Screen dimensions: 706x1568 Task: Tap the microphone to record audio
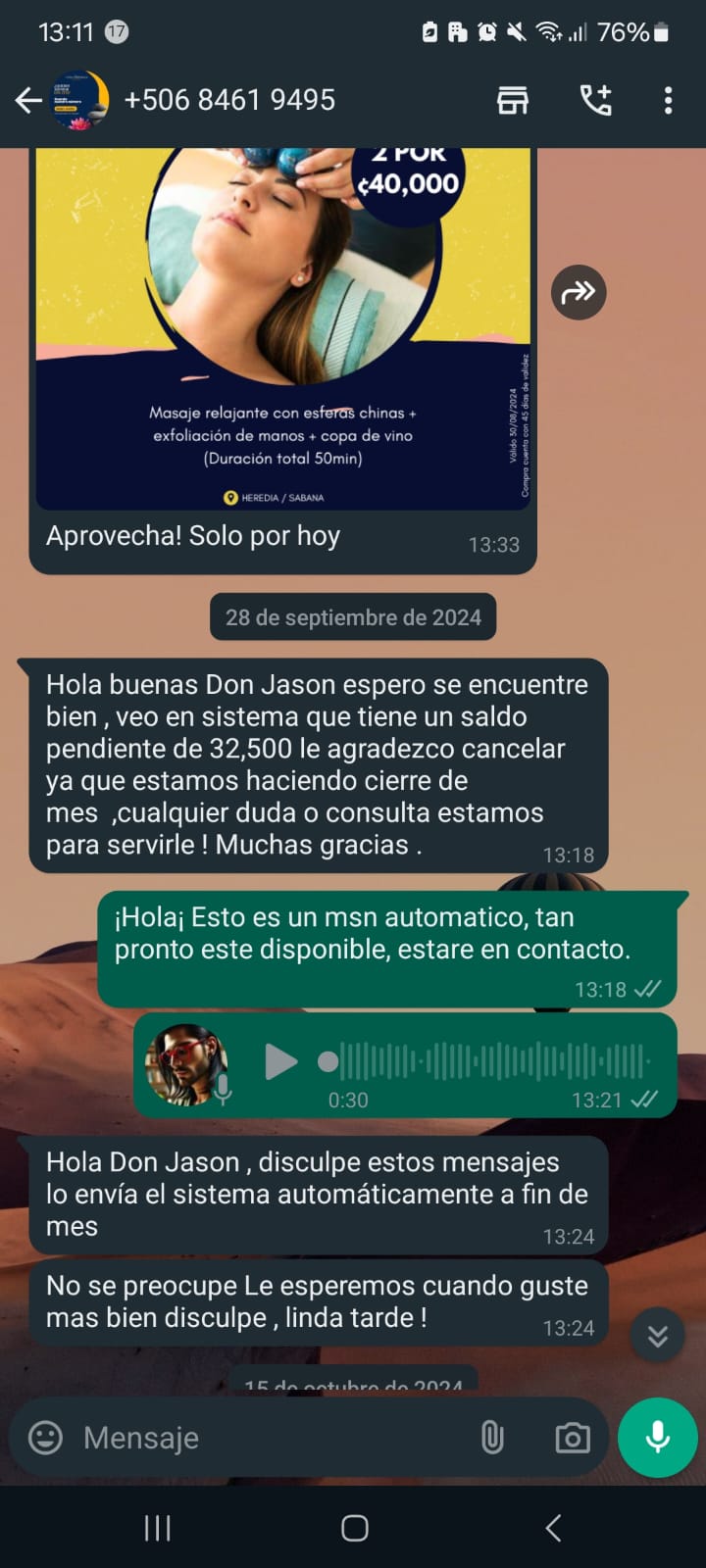click(657, 1438)
